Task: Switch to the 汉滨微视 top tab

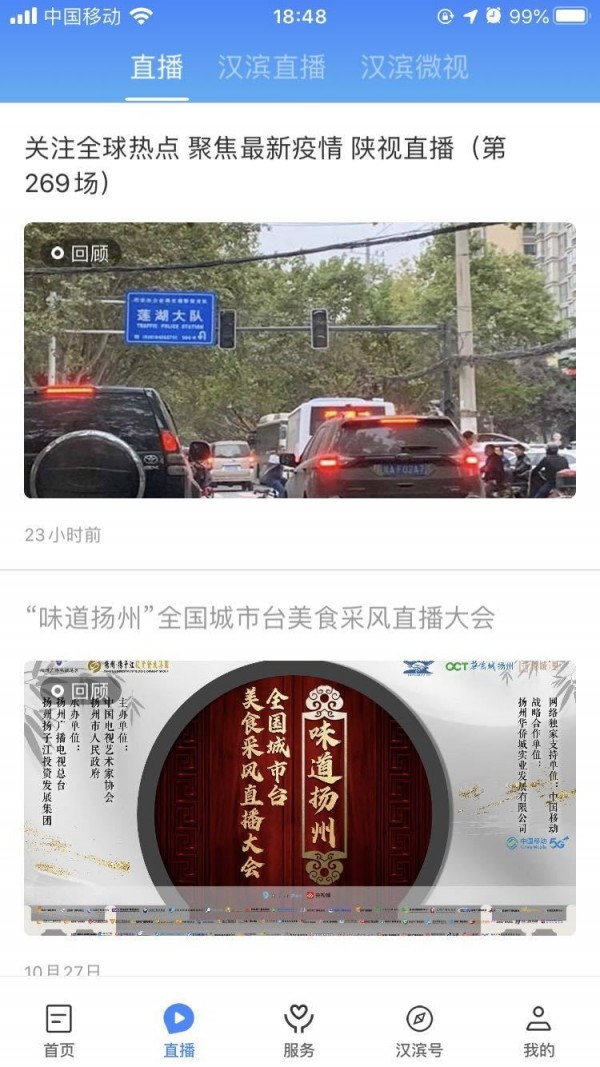Action: pos(414,67)
